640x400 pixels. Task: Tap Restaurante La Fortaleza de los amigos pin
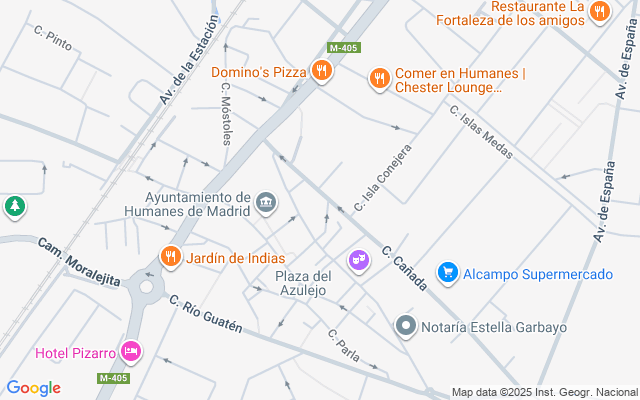click(x=599, y=12)
